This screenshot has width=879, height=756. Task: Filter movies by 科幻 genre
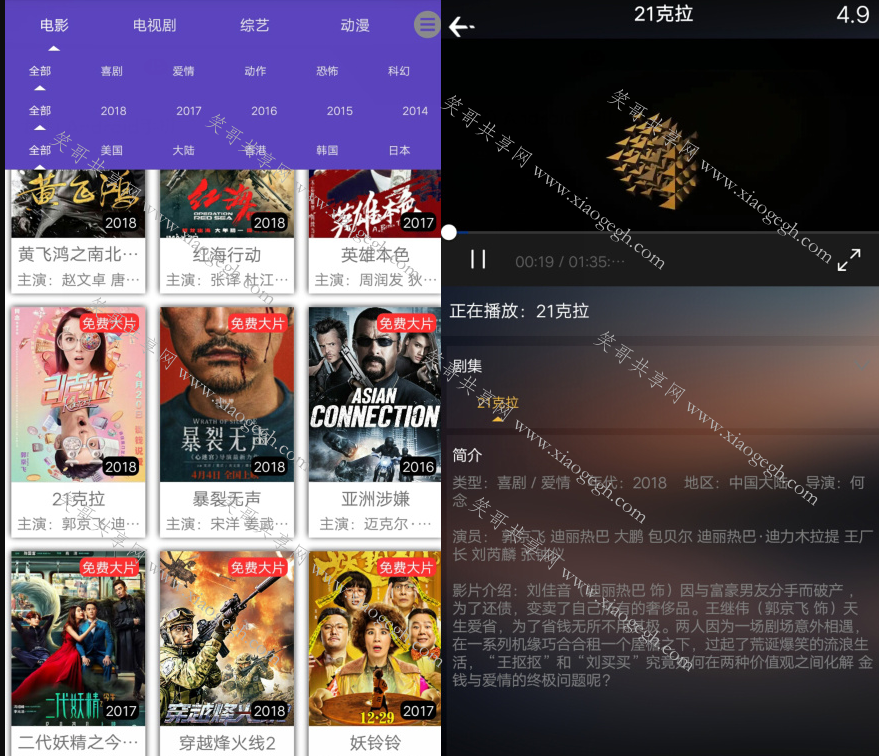399,71
